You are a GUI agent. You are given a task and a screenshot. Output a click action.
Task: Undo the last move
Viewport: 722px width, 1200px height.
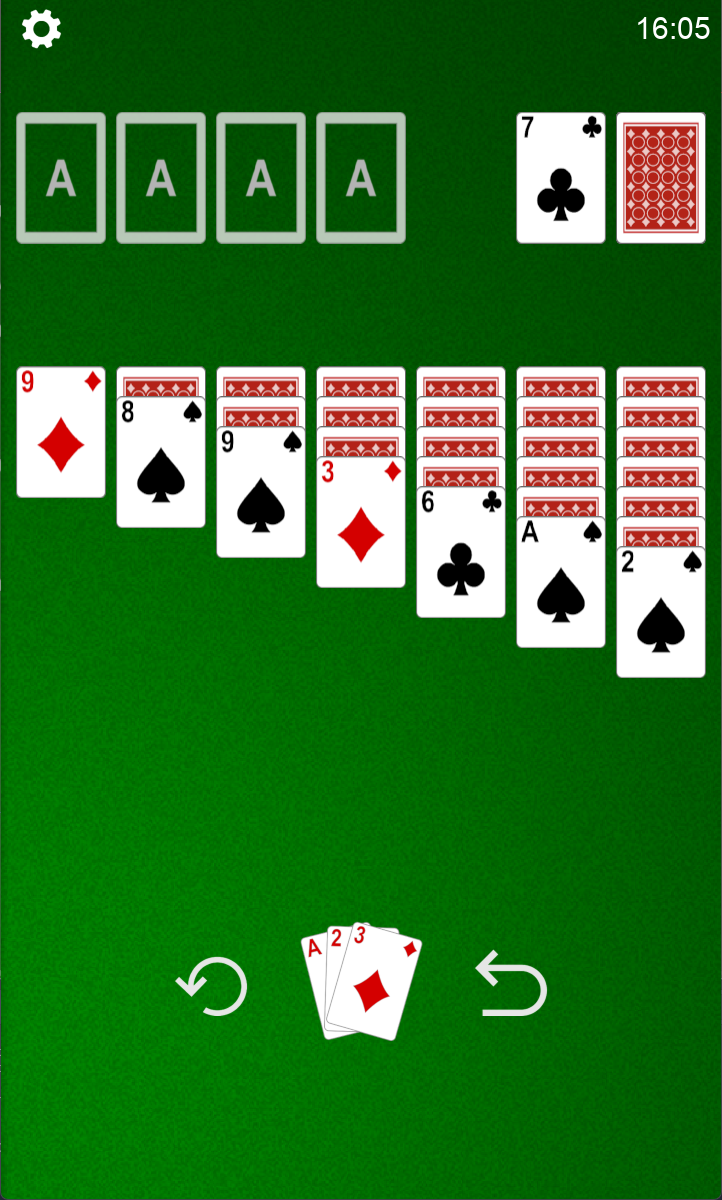511,986
